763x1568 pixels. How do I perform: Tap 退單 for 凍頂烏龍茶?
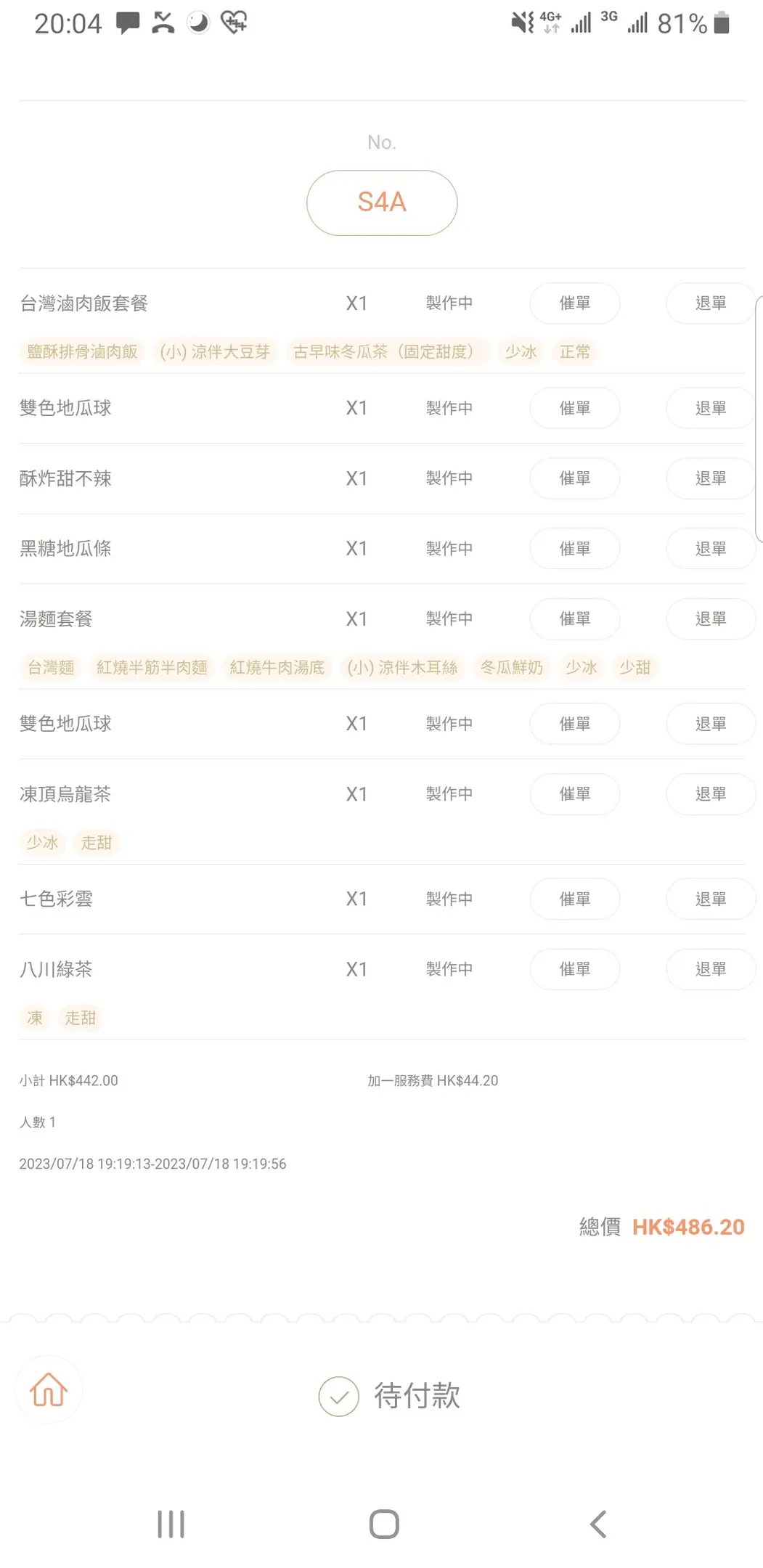[x=711, y=794]
